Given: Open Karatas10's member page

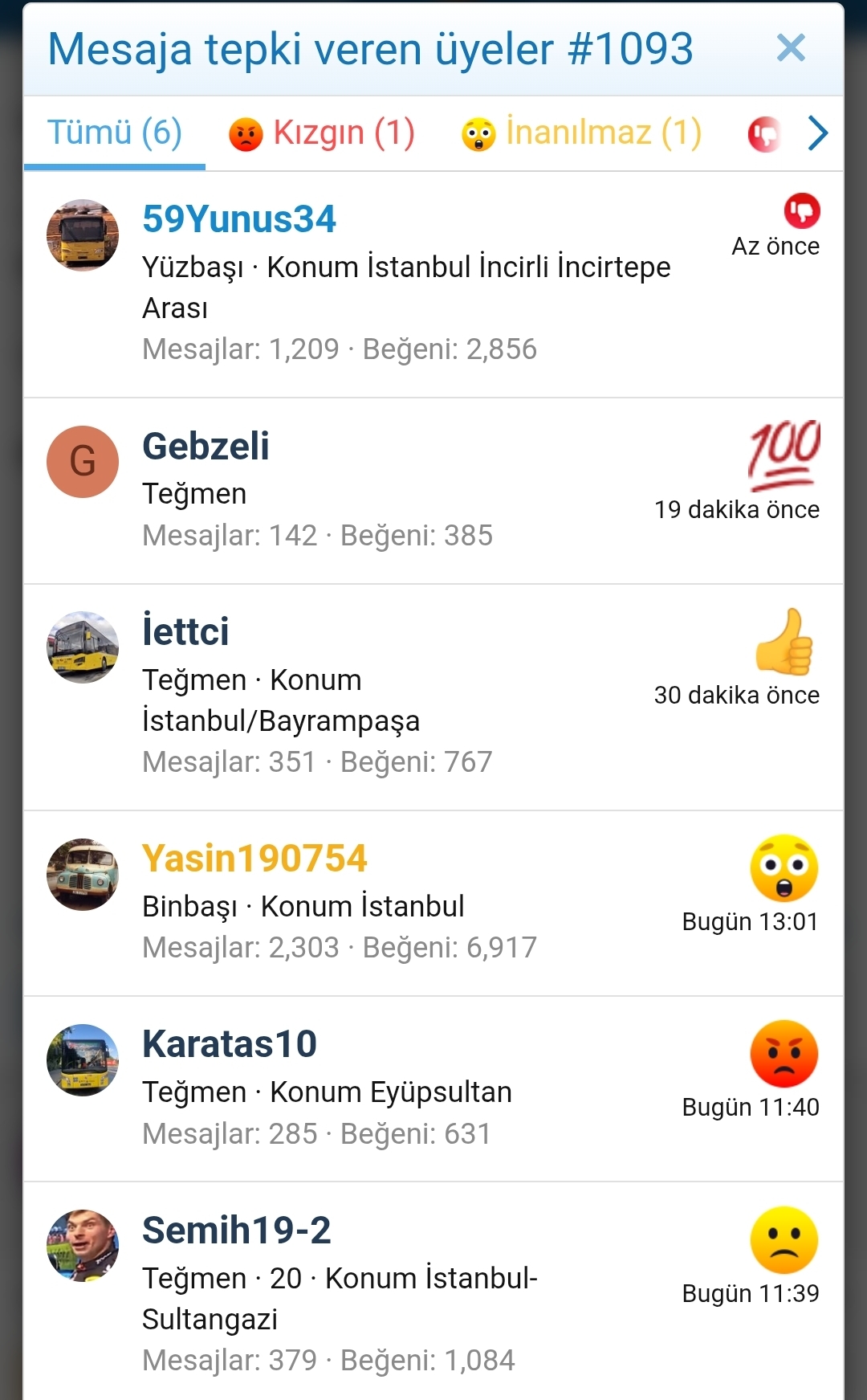Looking at the screenshot, I should [x=230, y=1044].
